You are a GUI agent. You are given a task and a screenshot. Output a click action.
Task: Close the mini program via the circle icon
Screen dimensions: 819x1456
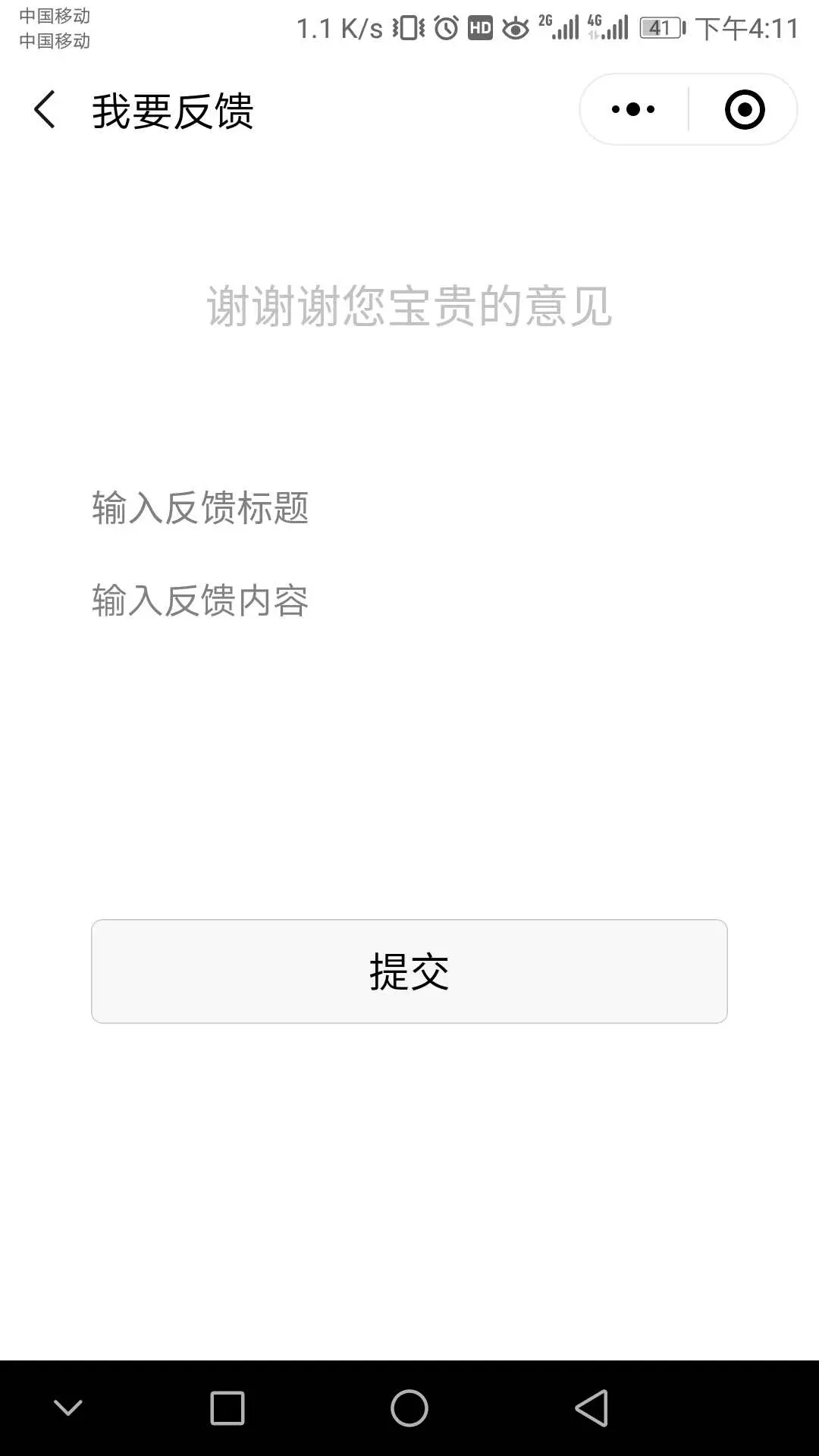coord(744,110)
